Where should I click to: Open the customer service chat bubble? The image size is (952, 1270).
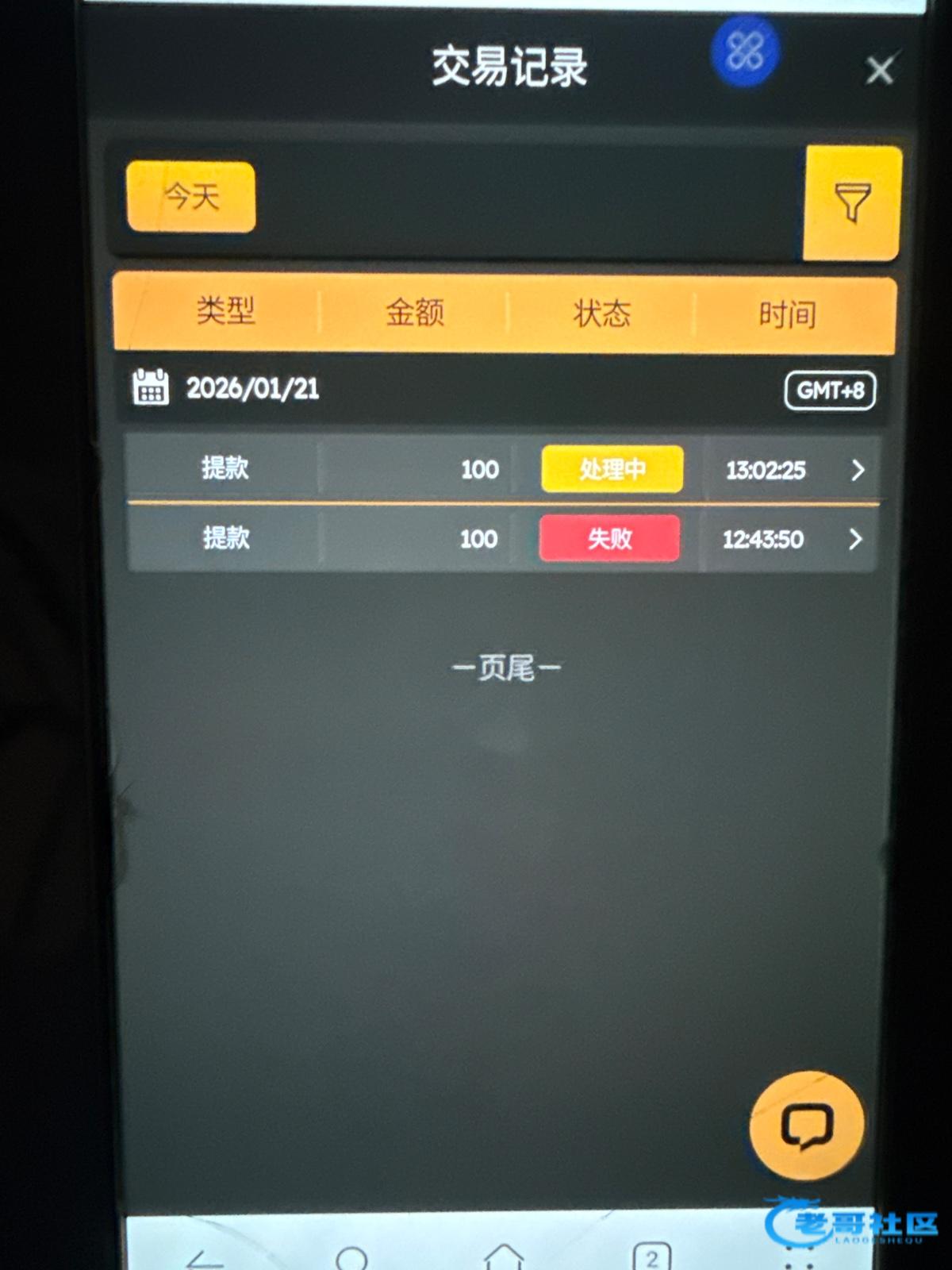[x=807, y=1125]
